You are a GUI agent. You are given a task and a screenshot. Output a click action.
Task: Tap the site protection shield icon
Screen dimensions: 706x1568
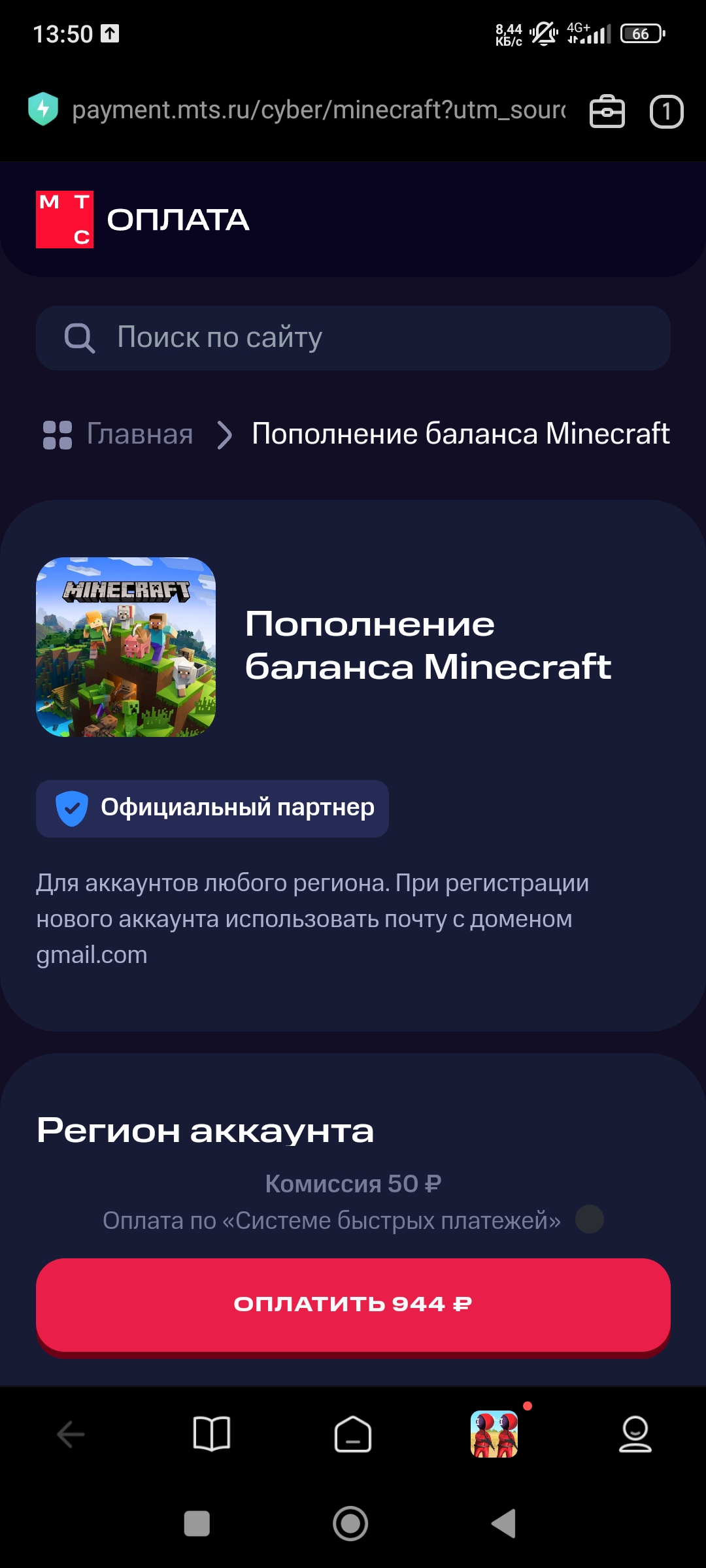[44, 109]
